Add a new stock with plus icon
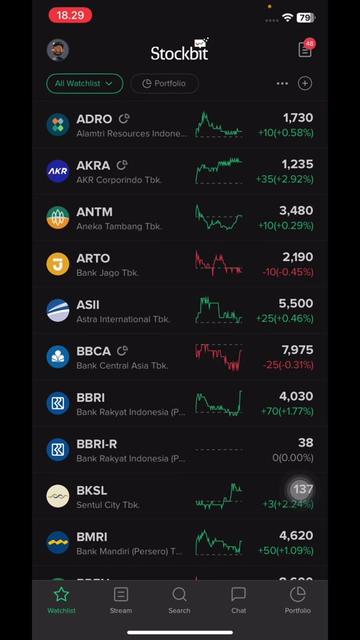Viewport: 360px width, 640px height. [305, 84]
